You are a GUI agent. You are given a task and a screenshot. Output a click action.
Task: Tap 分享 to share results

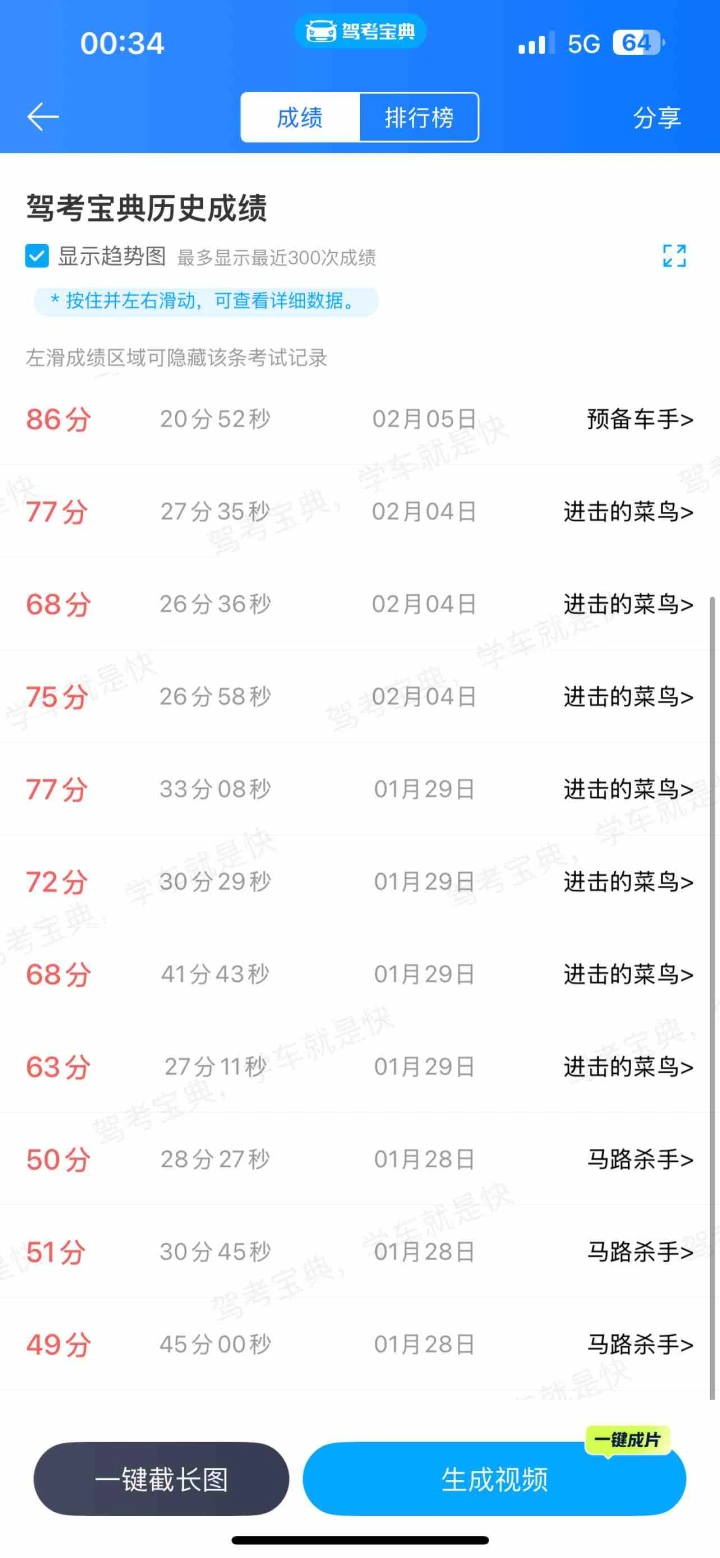tap(657, 117)
